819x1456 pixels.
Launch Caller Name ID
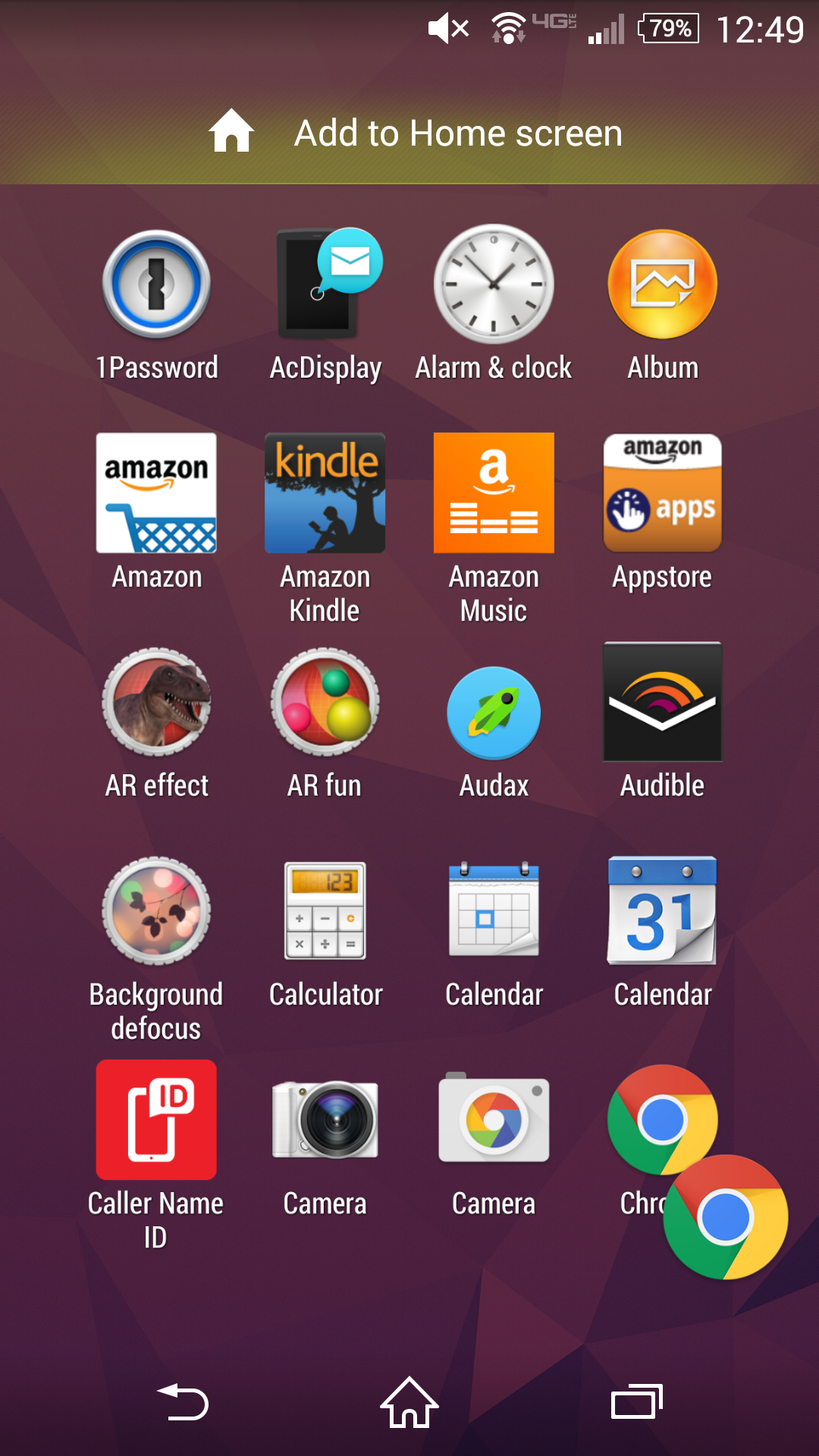click(157, 1120)
